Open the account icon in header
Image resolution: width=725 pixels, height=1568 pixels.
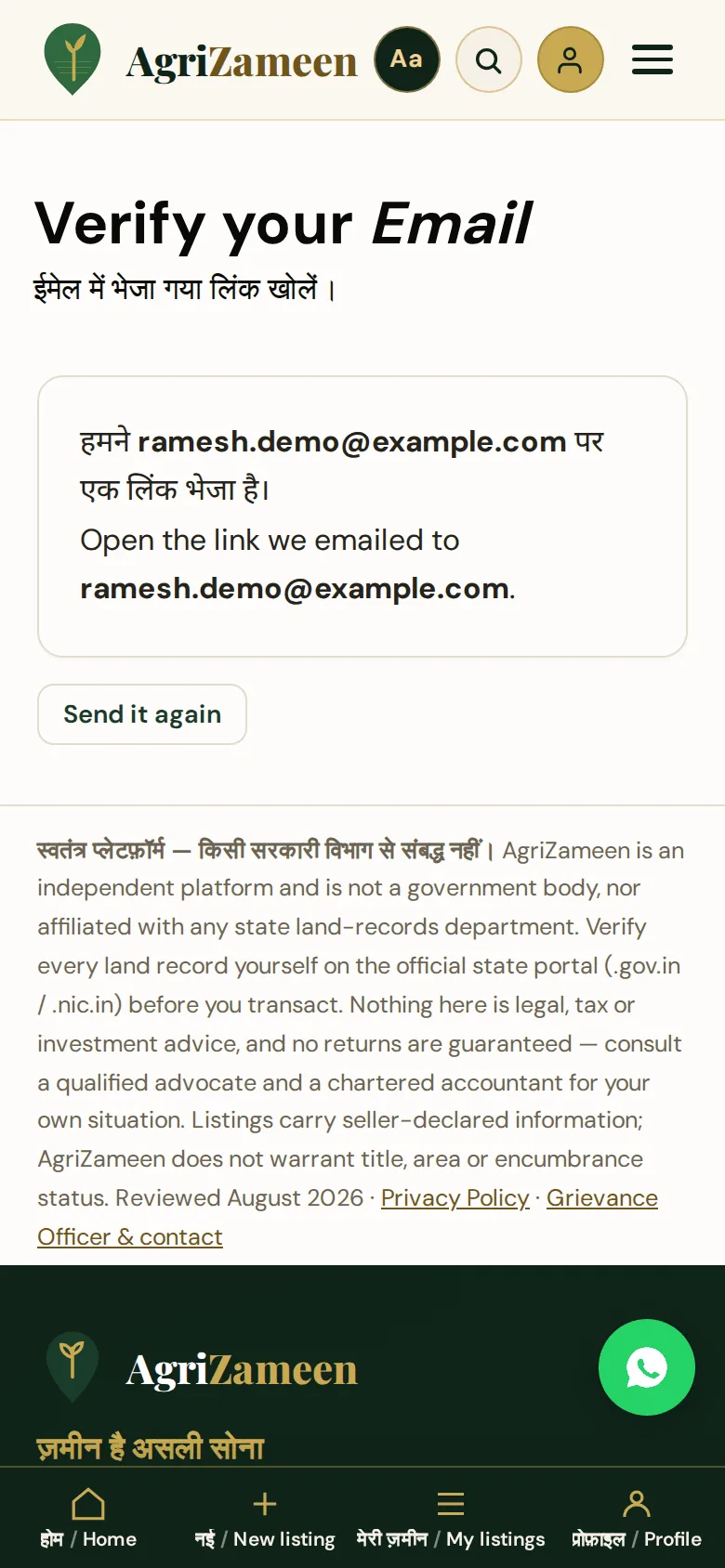click(571, 59)
